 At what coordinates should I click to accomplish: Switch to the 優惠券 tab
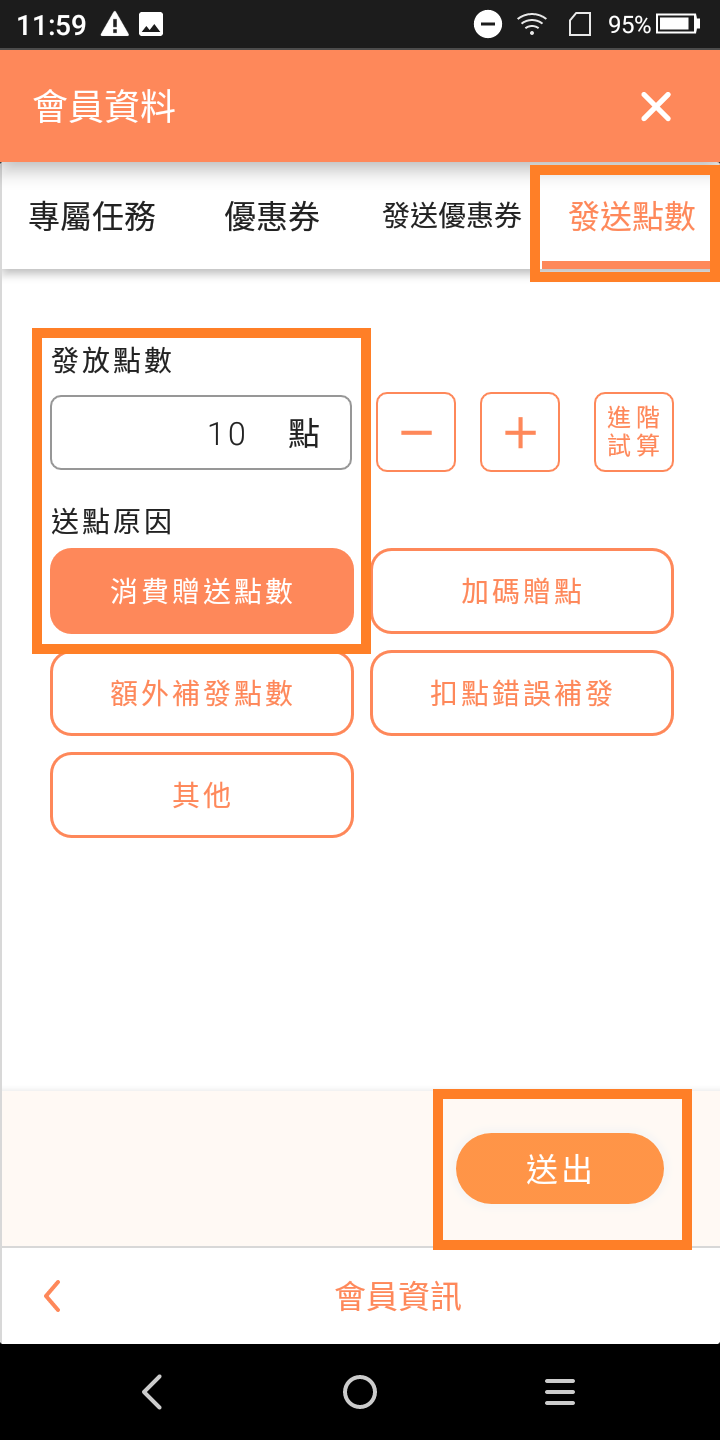coord(272,216)
